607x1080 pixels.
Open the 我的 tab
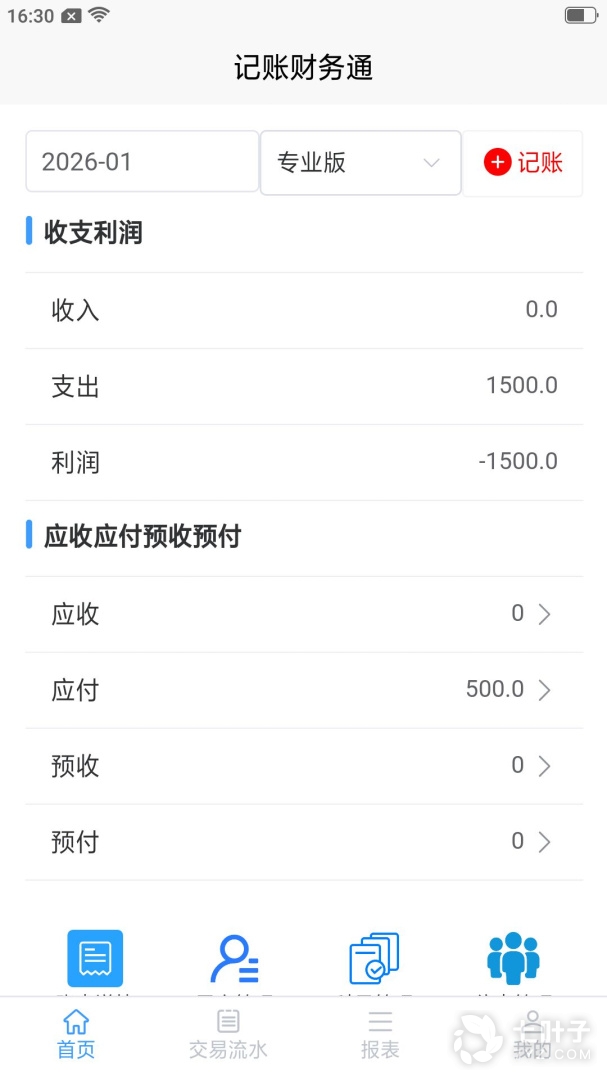click(x=532, y=1035)
